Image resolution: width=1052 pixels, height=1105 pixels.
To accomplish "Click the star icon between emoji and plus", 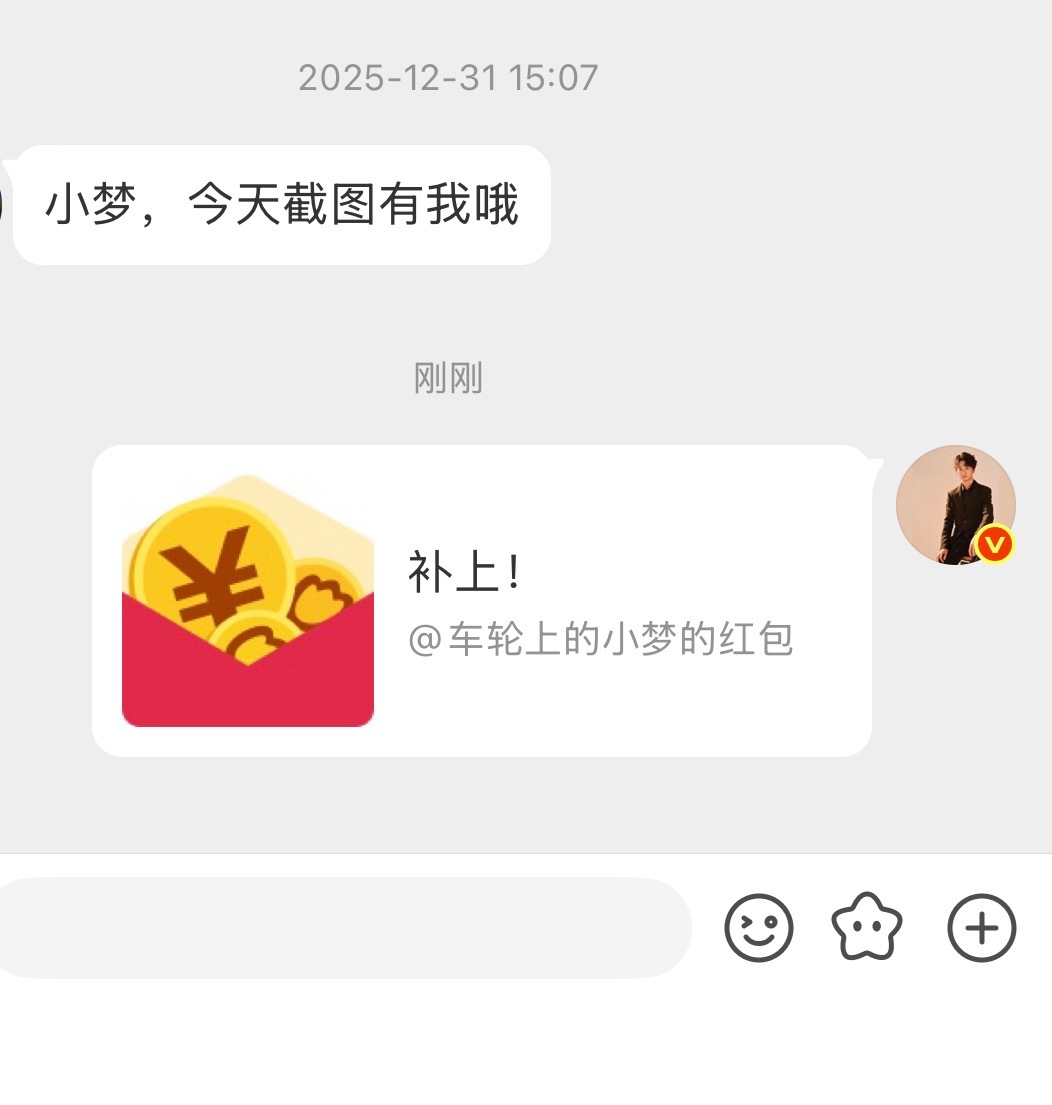I will (866, 928).
